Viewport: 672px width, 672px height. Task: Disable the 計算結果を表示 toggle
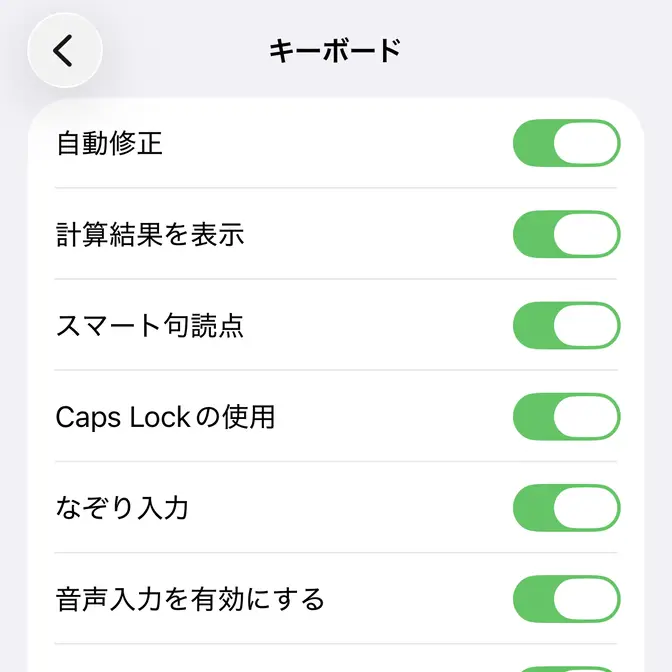(566, 234)
